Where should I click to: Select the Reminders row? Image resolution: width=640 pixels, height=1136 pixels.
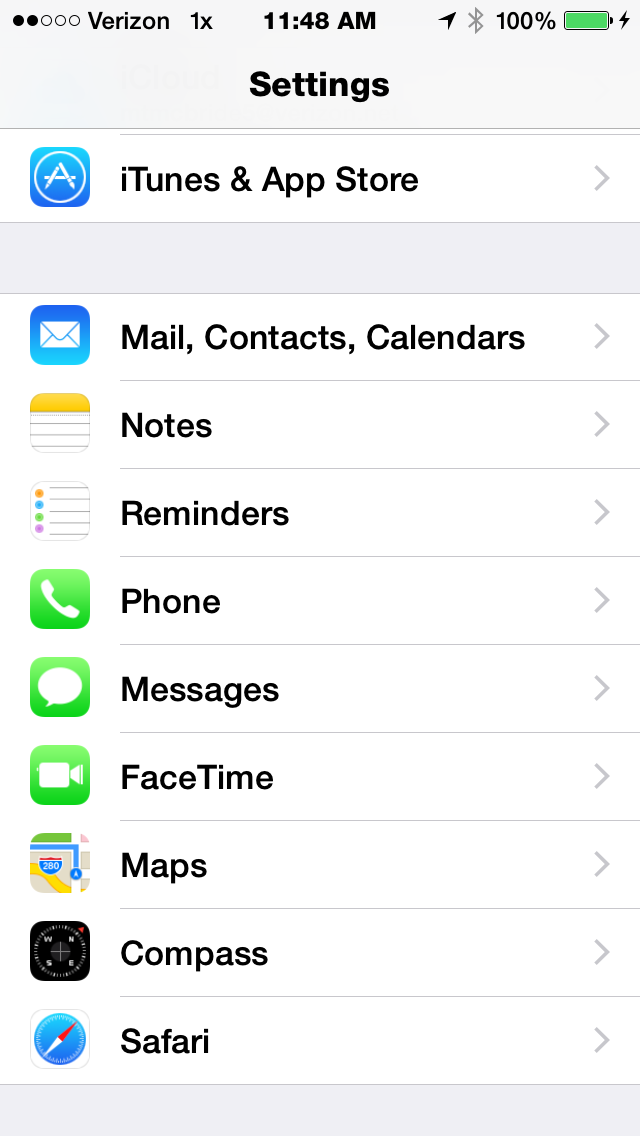click(x=320, y=513)
